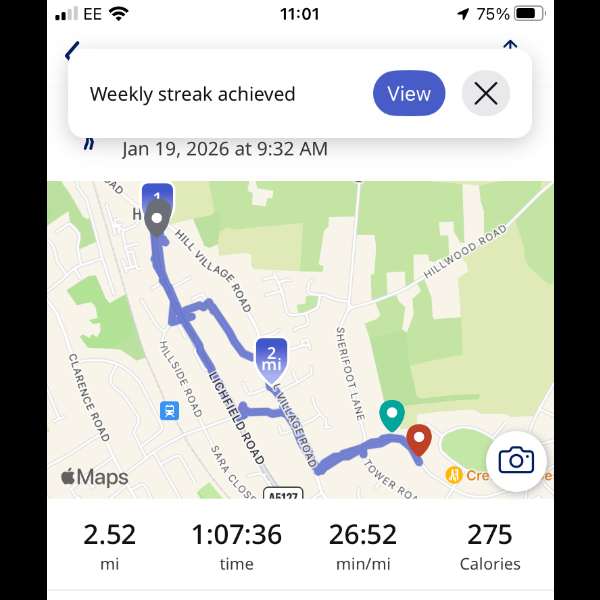Open the camera to add a photo

pos(516,460)
